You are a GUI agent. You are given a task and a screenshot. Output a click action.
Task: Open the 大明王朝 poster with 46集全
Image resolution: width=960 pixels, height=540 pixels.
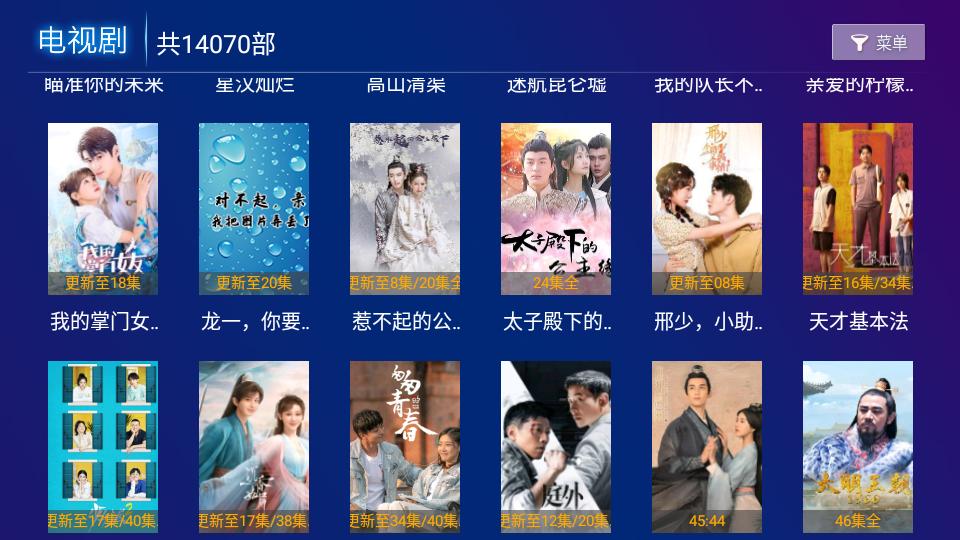tap(858, 446)
